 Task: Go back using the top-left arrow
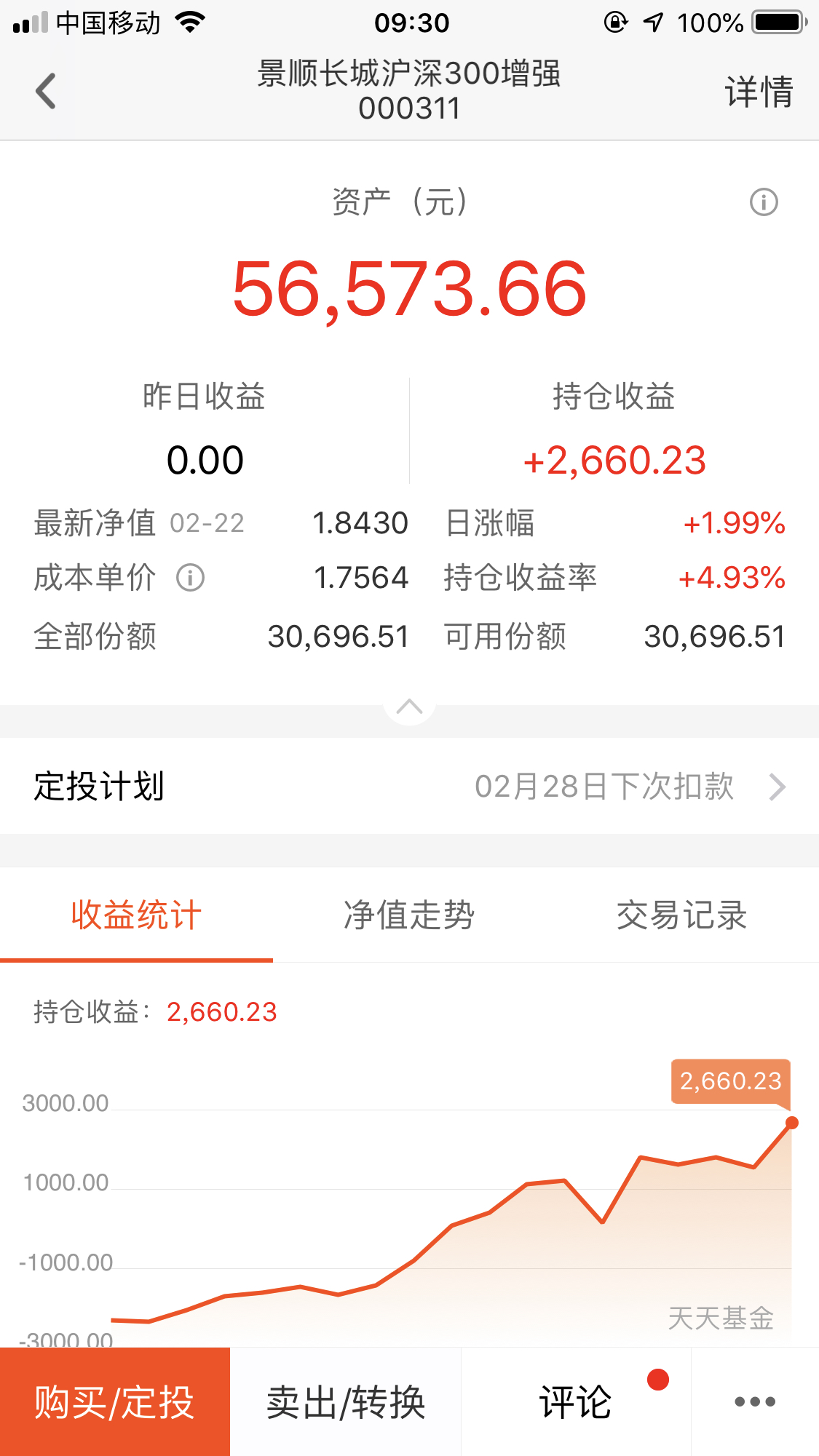click(x=46, y=91)
